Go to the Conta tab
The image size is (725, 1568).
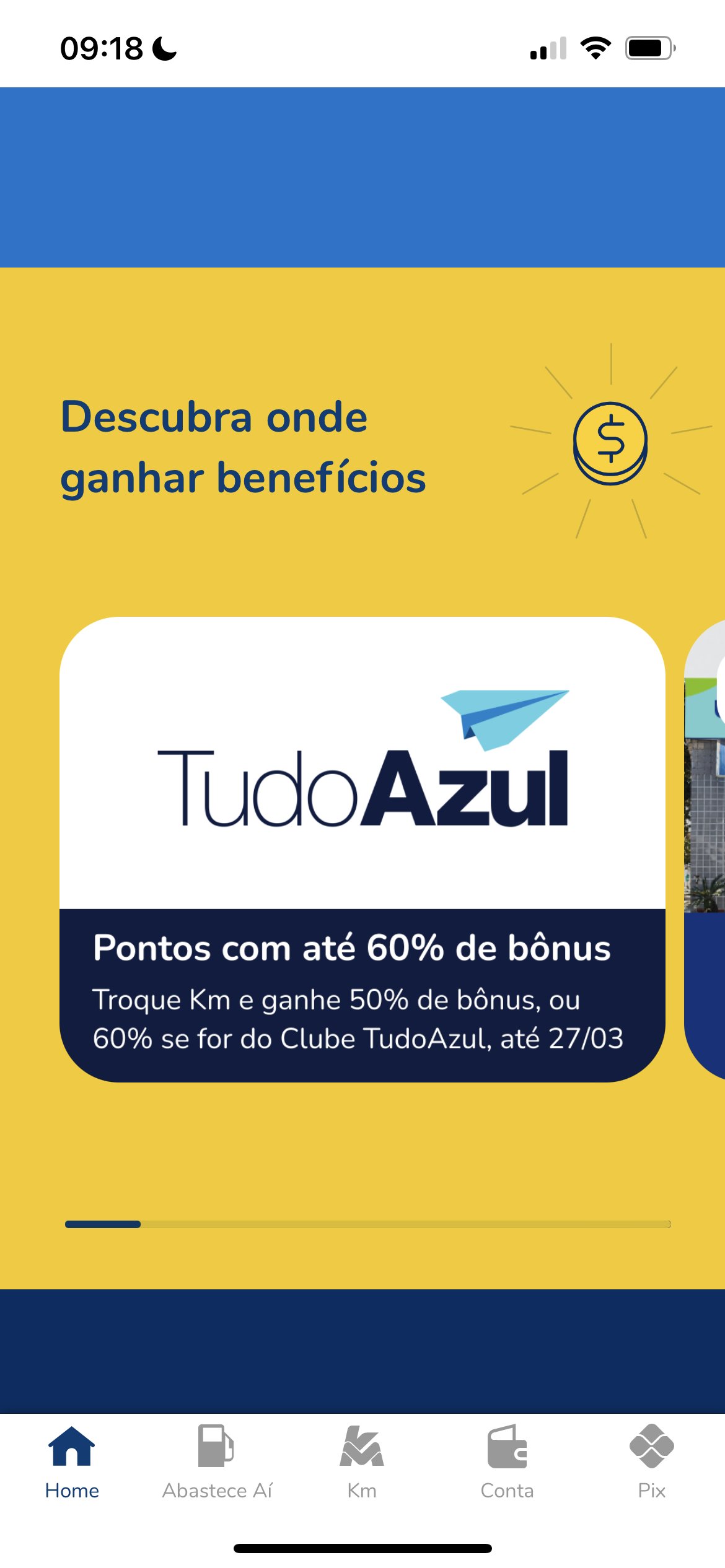pyautogui.click(x=507, y=1461)
